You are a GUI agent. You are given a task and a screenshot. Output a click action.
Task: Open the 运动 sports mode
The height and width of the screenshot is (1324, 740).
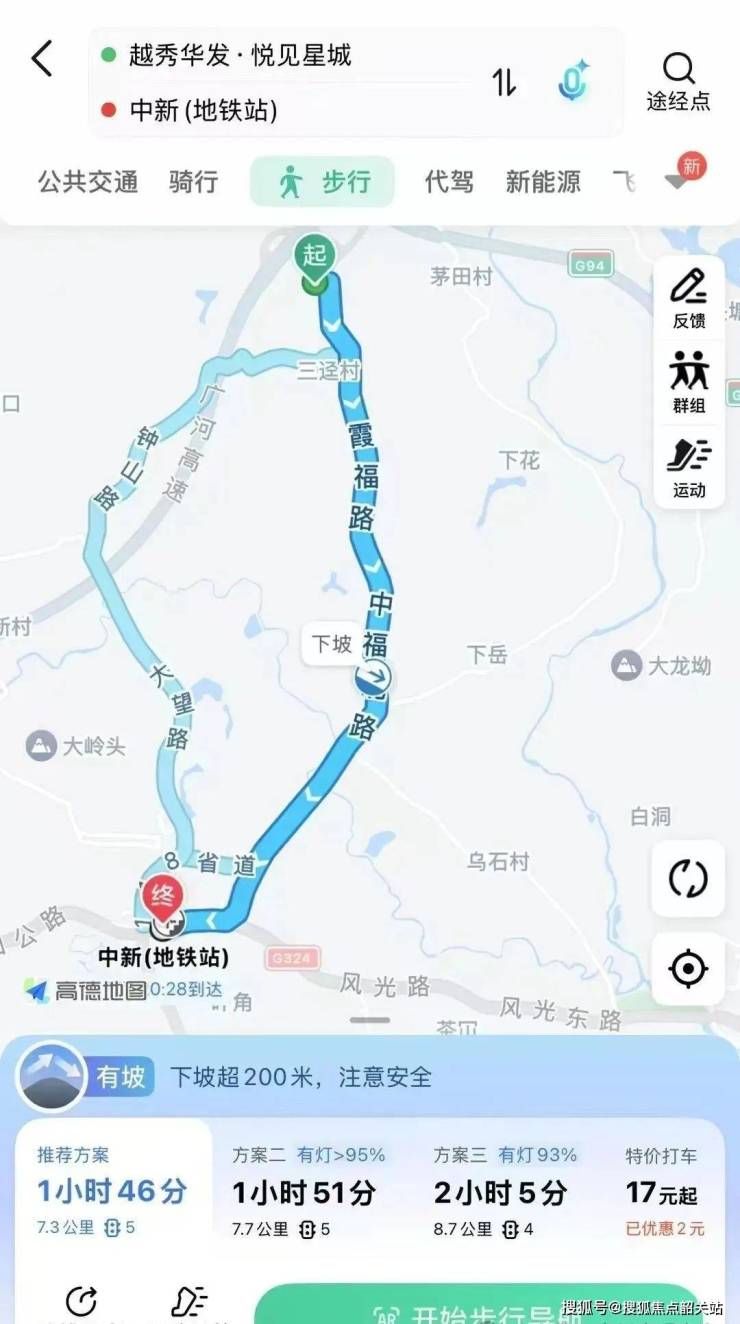[x=689, y=466]
